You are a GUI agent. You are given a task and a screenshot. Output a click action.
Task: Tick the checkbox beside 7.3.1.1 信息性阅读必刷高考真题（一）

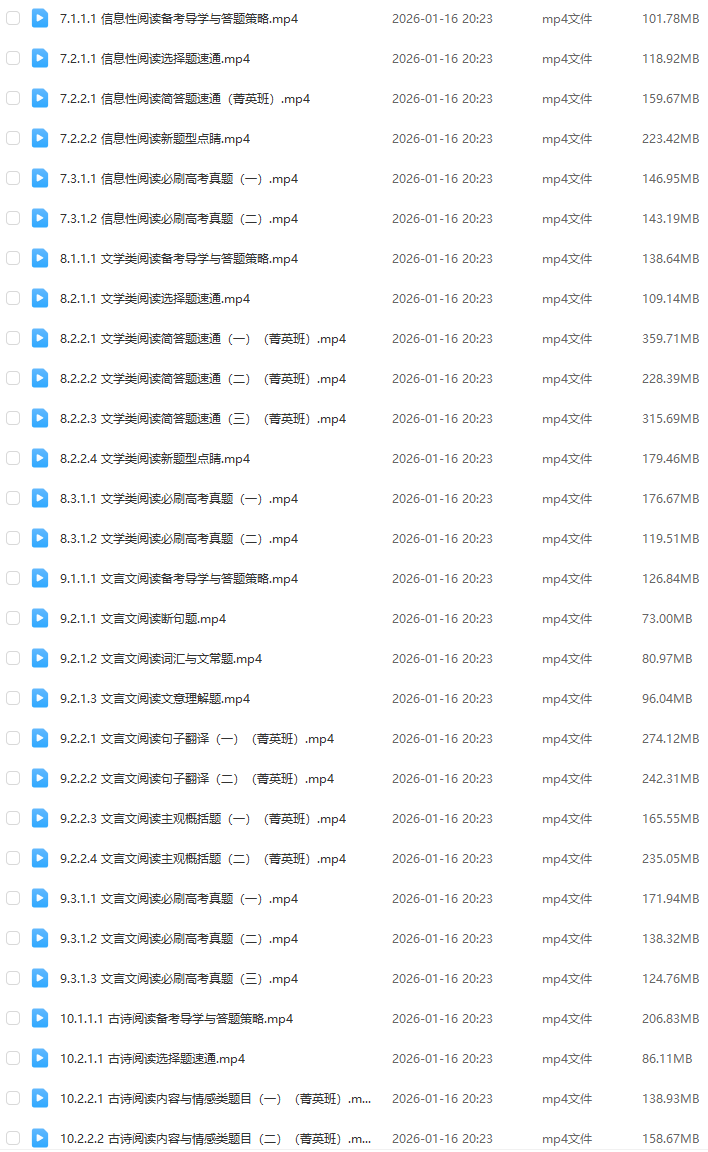tap(13, 178)
